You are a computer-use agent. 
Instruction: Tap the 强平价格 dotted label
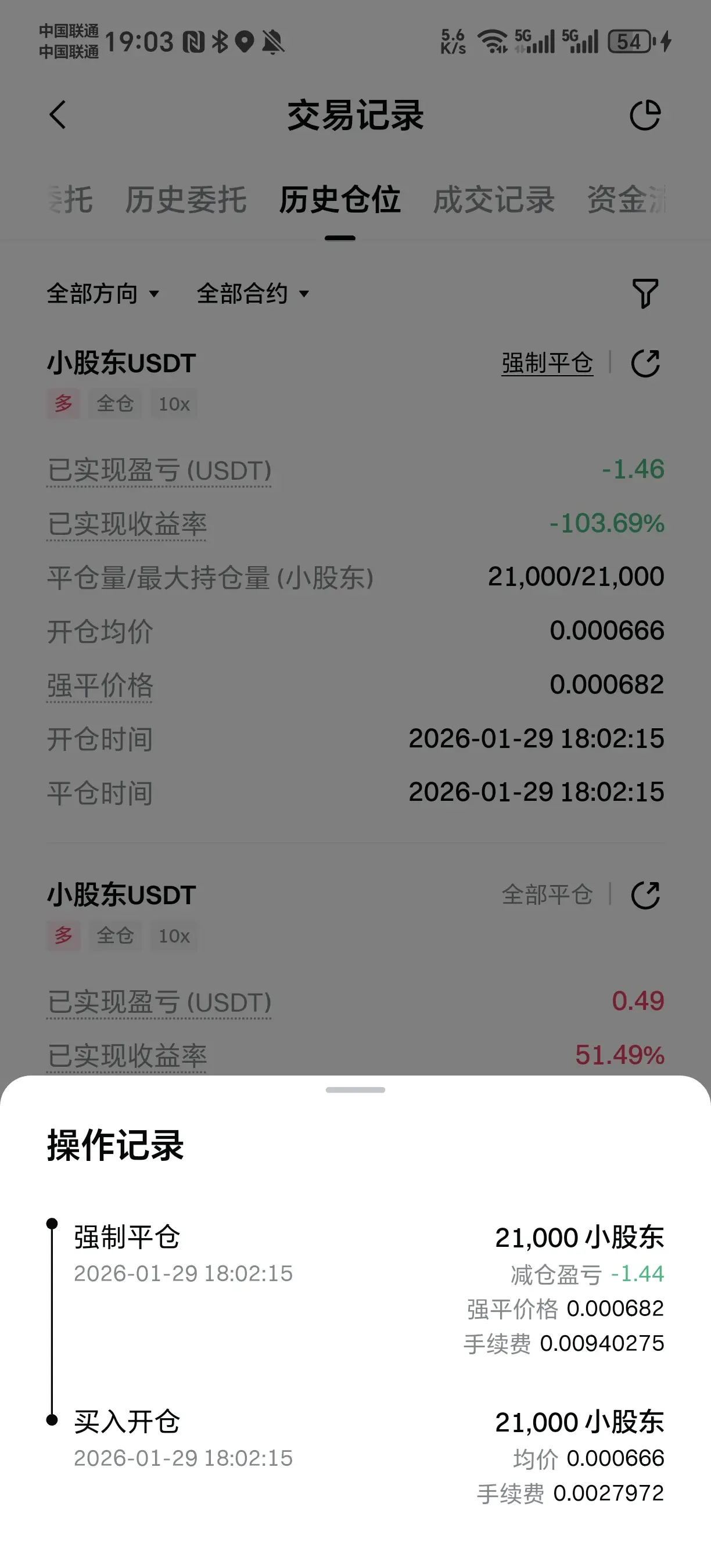coord(100,685)
